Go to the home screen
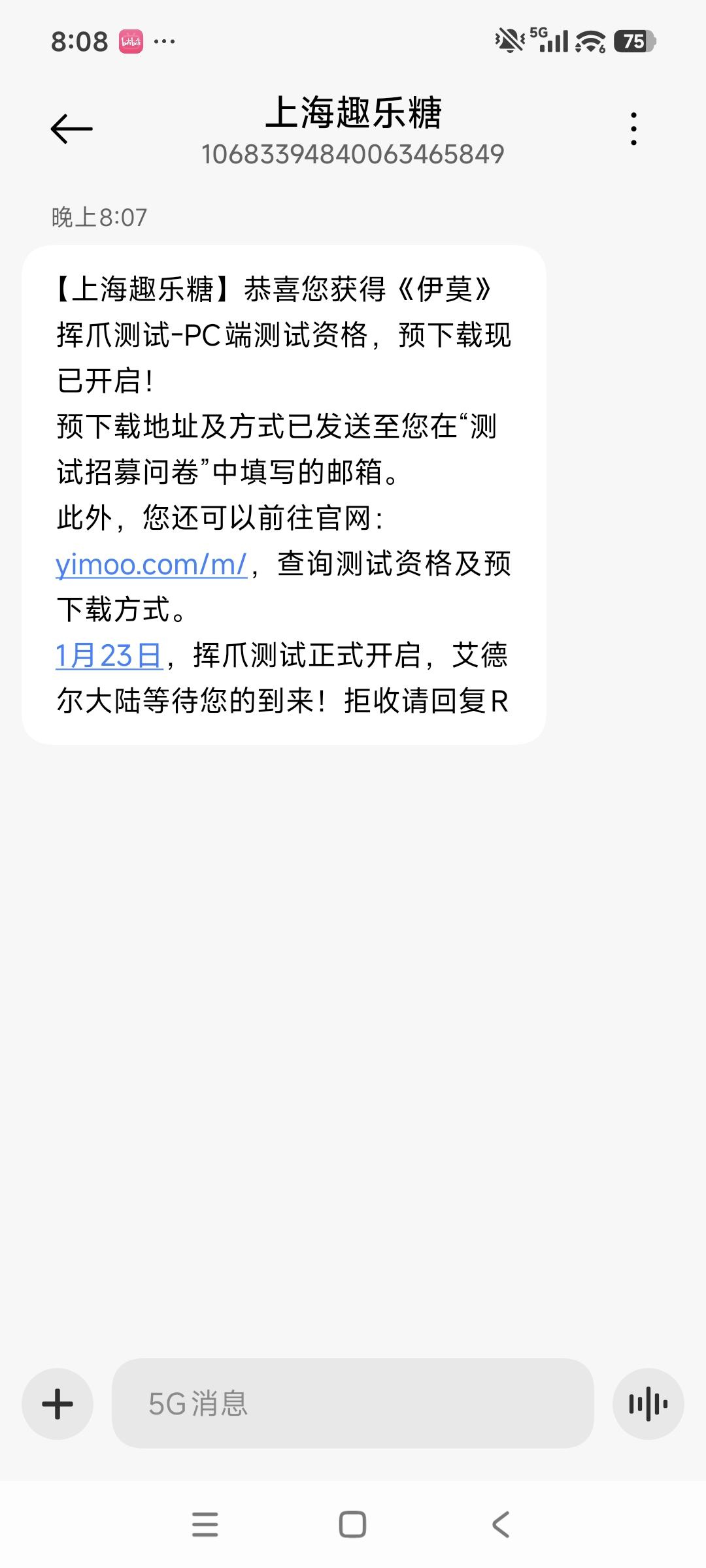 pyautogui.click(x=352, y=1524)
